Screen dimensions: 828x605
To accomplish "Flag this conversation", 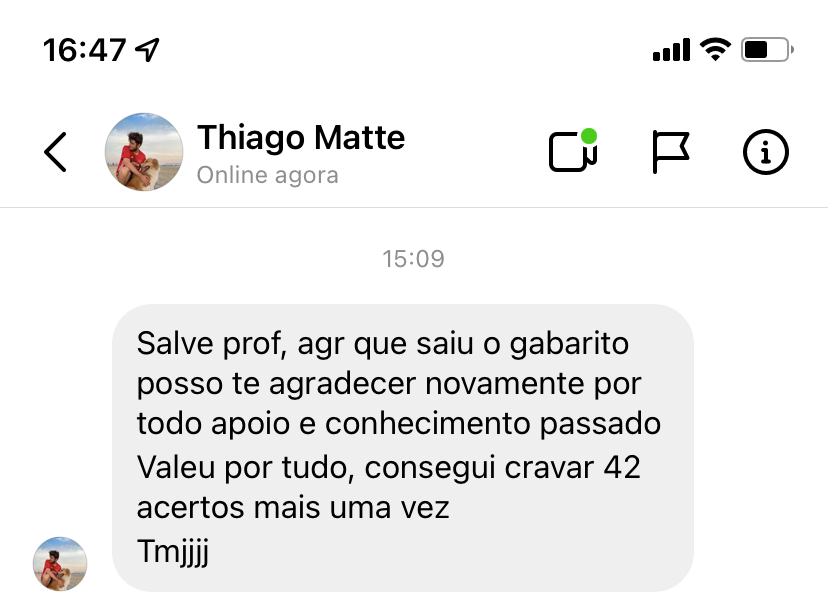I will 670,152.
